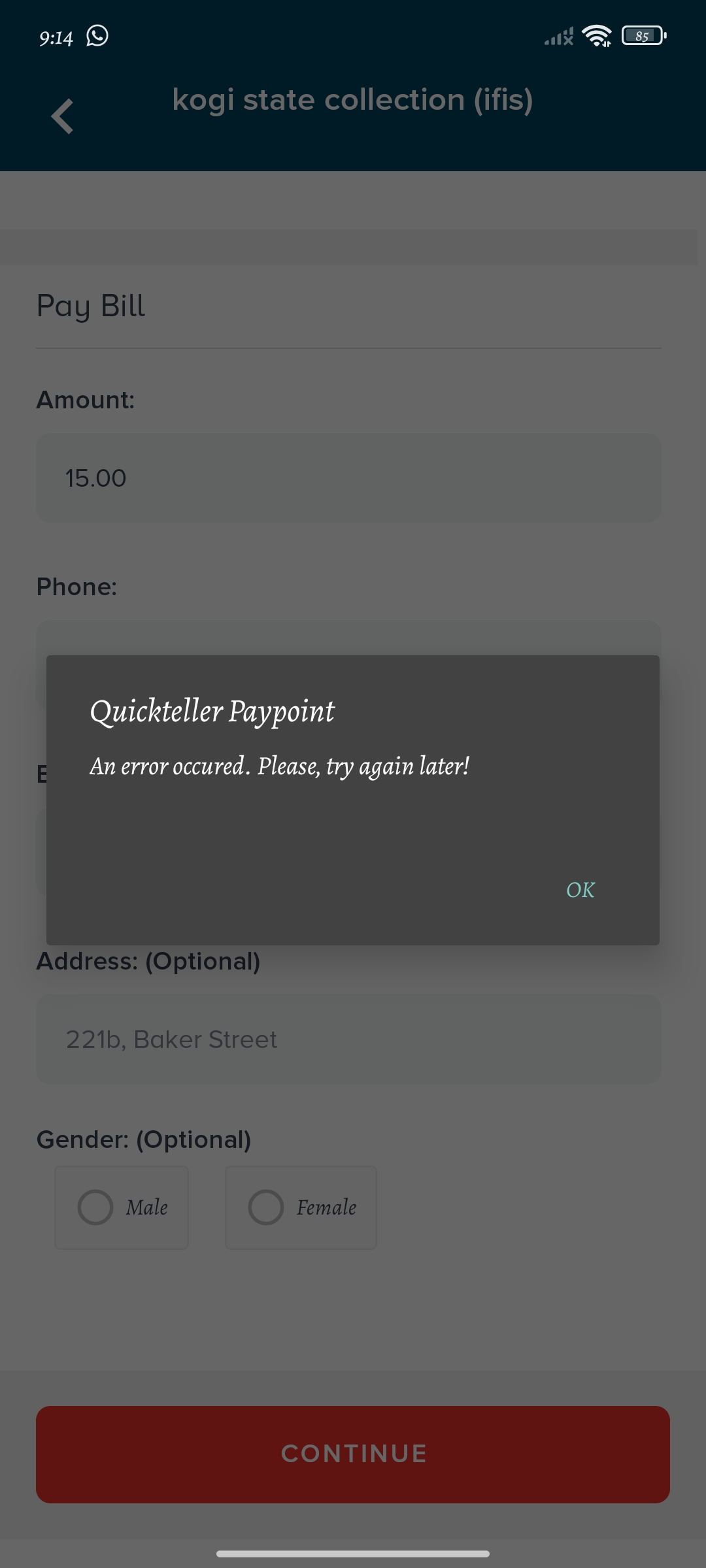Tap the Amount field showing 15.00
This screenshot has width=706, height=1568.
(348, 478)
